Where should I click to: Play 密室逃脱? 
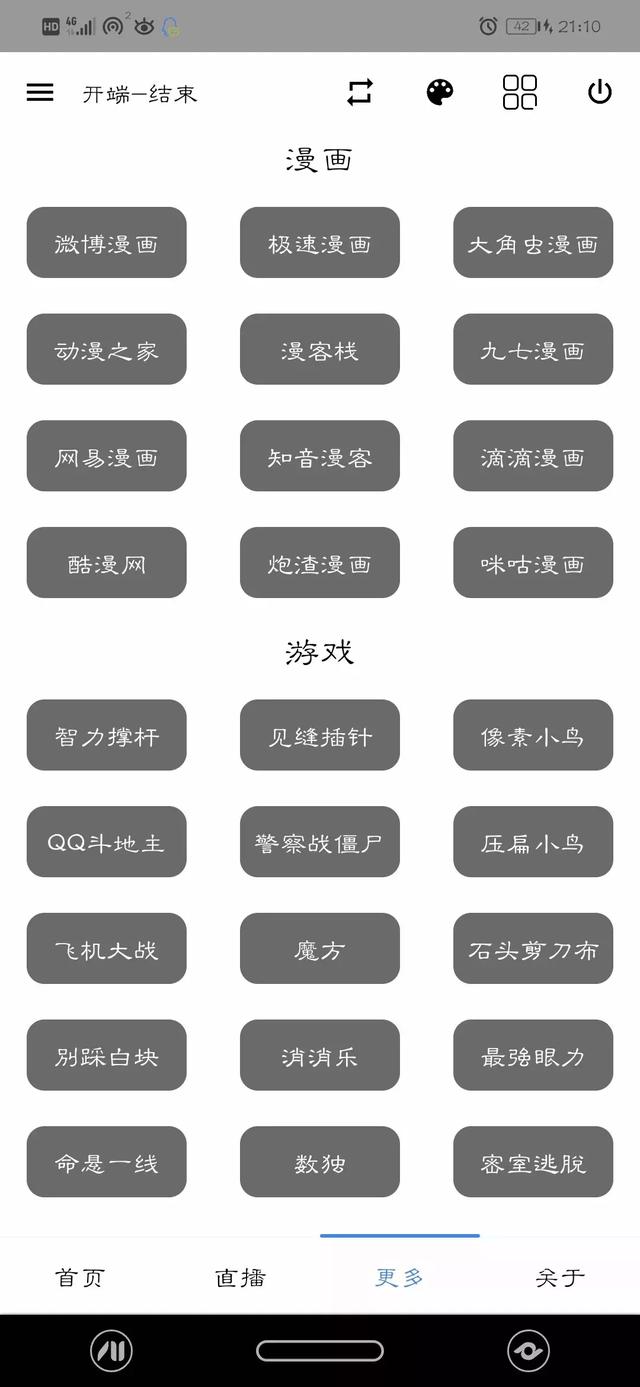533,1162
